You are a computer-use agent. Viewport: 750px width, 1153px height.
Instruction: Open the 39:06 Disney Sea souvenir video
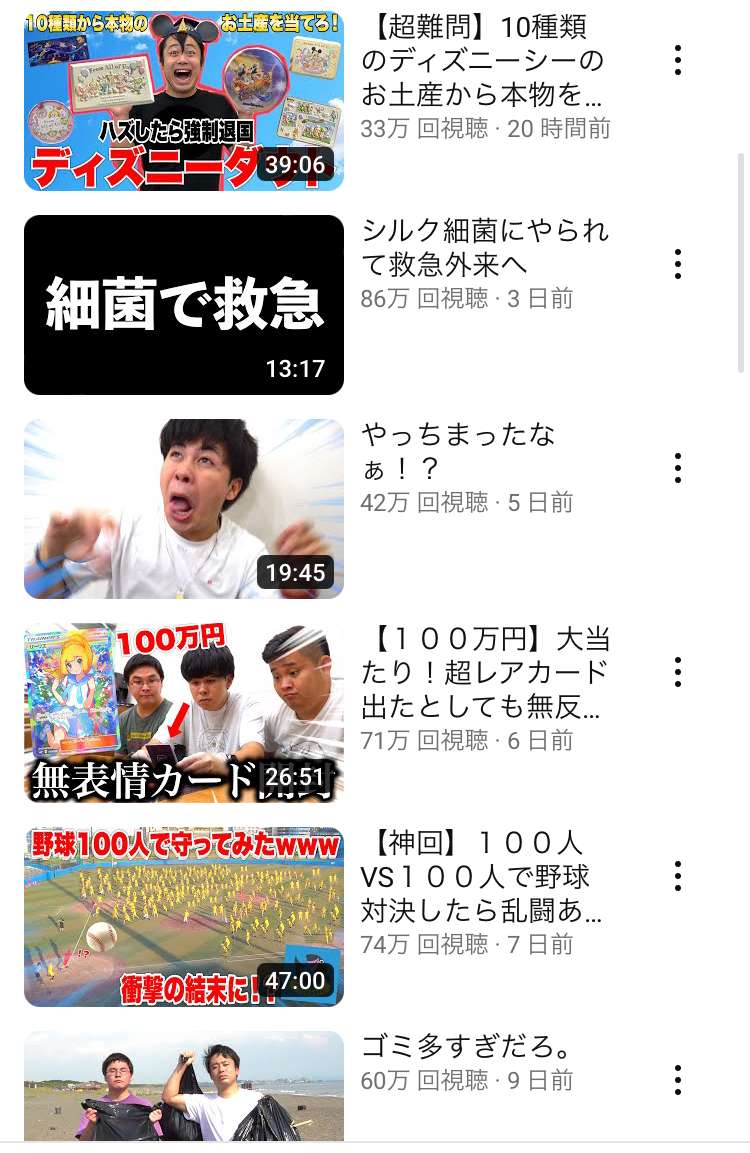tap(184, 102)
